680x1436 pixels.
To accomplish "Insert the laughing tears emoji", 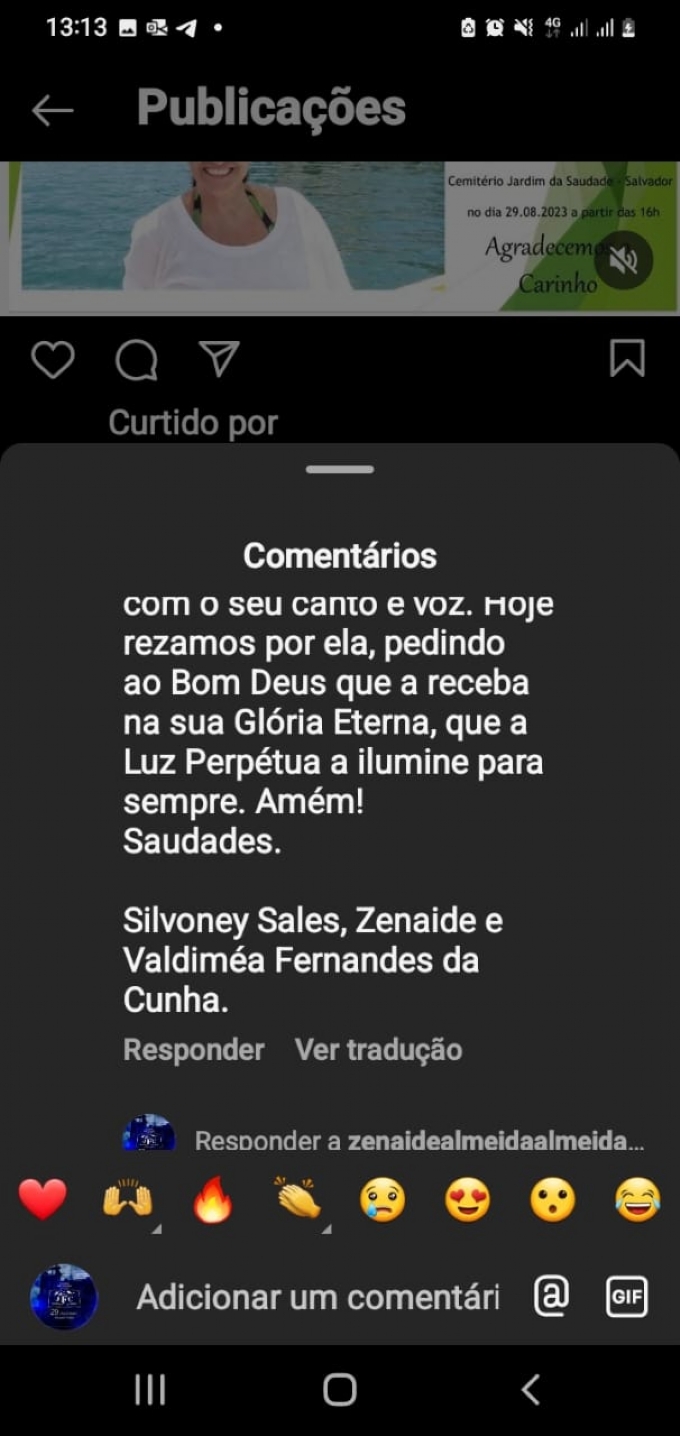I will click(x=638, y=1199).
